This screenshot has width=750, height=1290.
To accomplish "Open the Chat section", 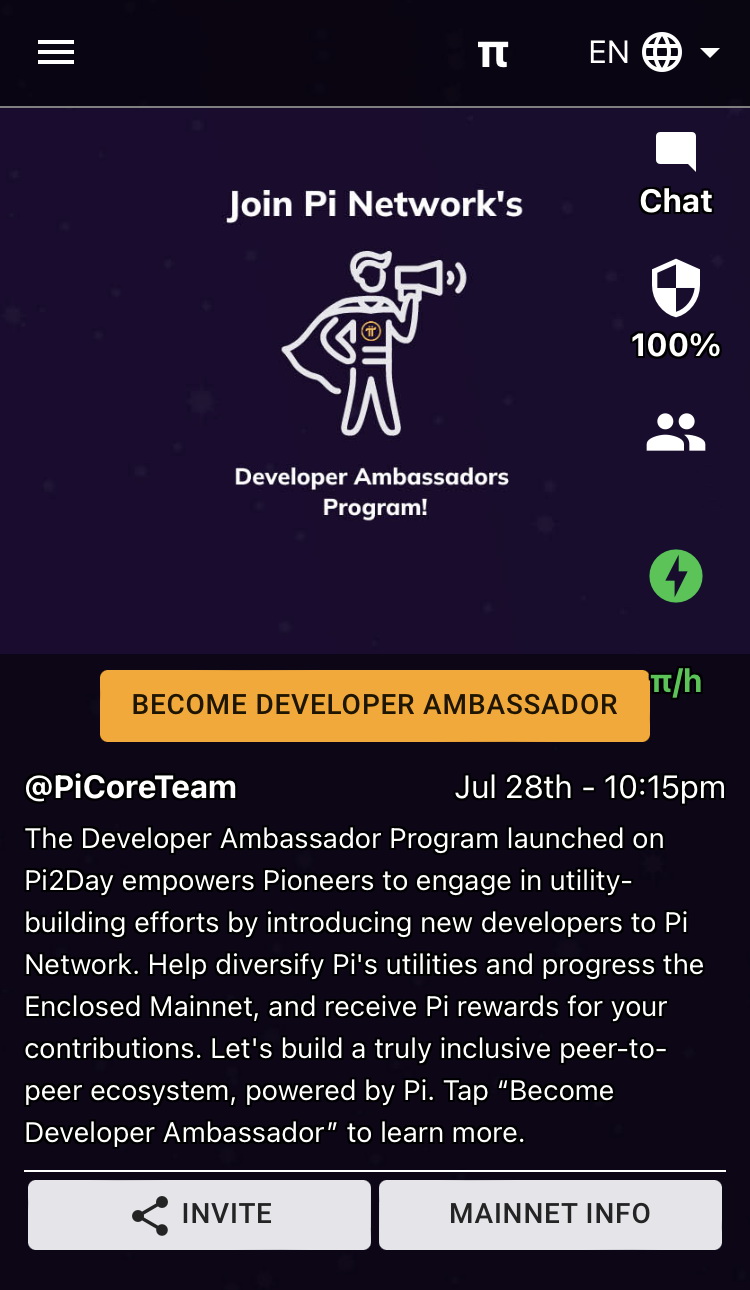I will click(676, 175).
